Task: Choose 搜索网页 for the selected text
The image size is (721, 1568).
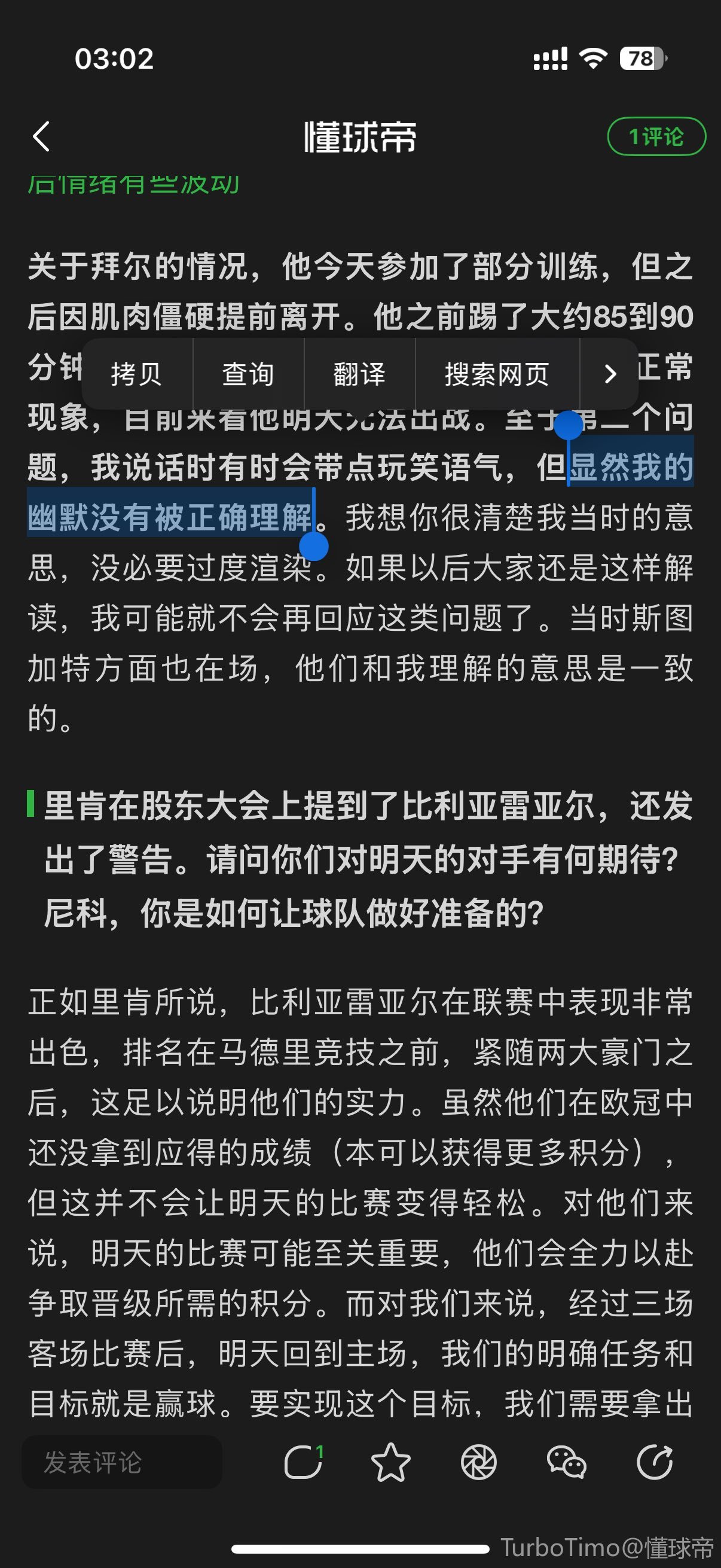Action: (x=496, y=374)
